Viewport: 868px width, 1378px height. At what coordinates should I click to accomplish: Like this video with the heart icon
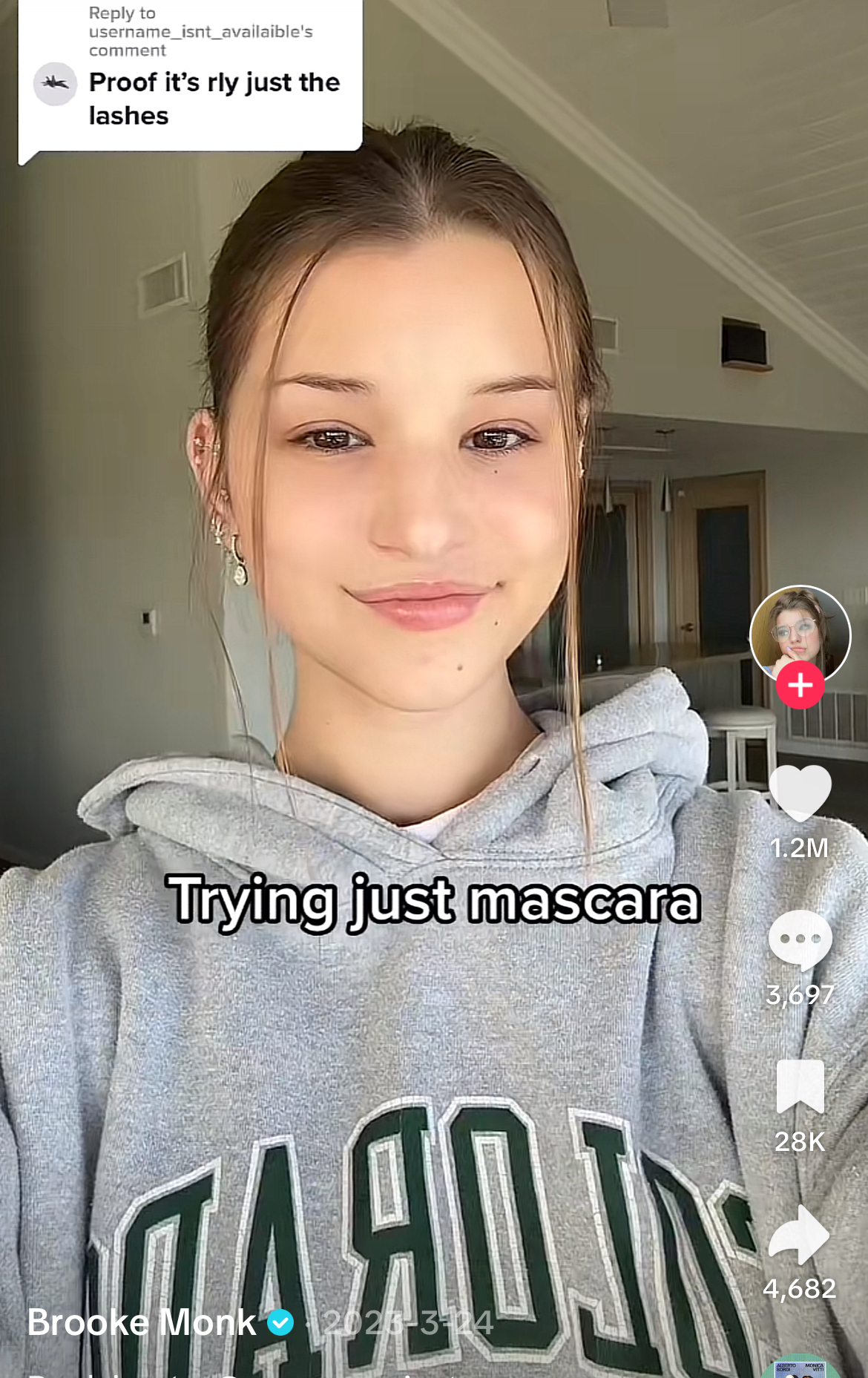tap(800, 793)
